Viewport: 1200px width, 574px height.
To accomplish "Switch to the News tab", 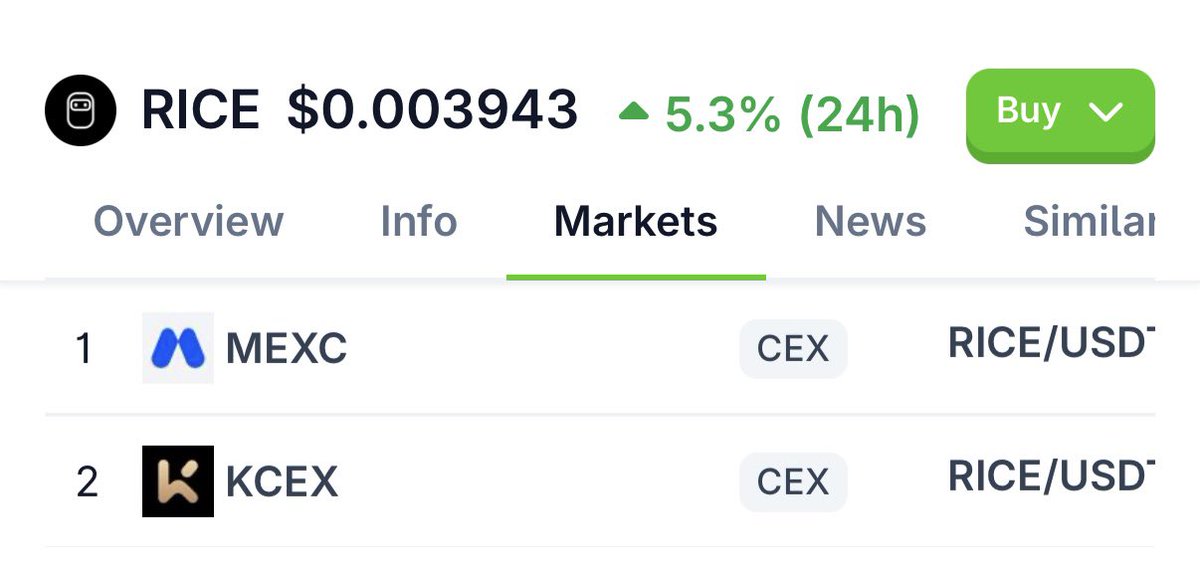I will coord(870,221).
